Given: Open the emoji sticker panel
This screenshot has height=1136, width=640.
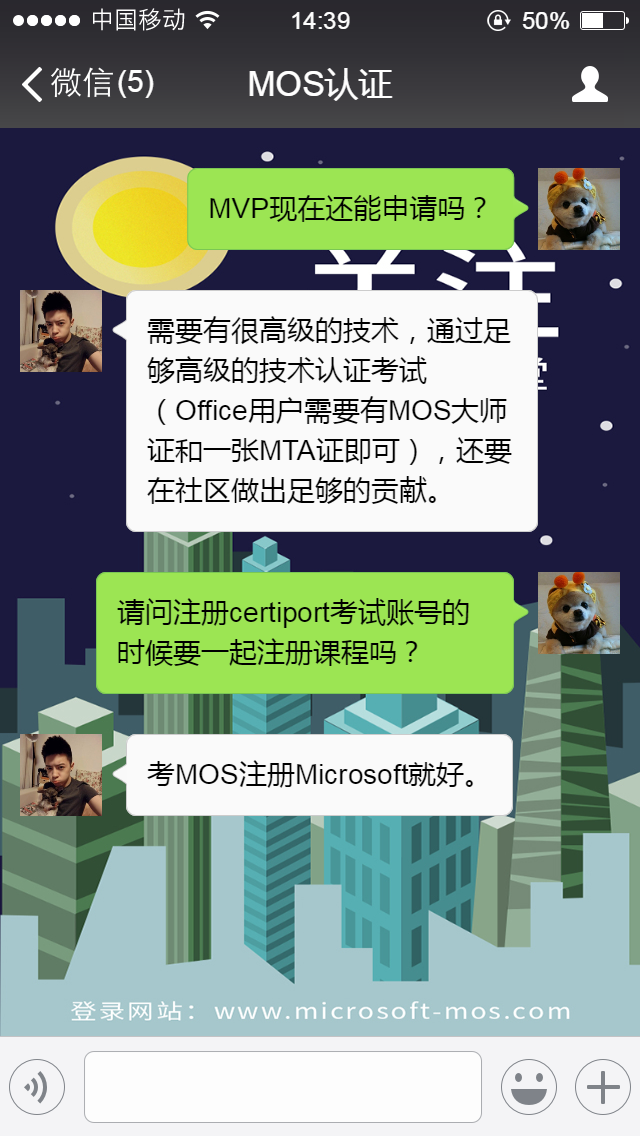Looking at the screenshot, I should coord(529,1087).
